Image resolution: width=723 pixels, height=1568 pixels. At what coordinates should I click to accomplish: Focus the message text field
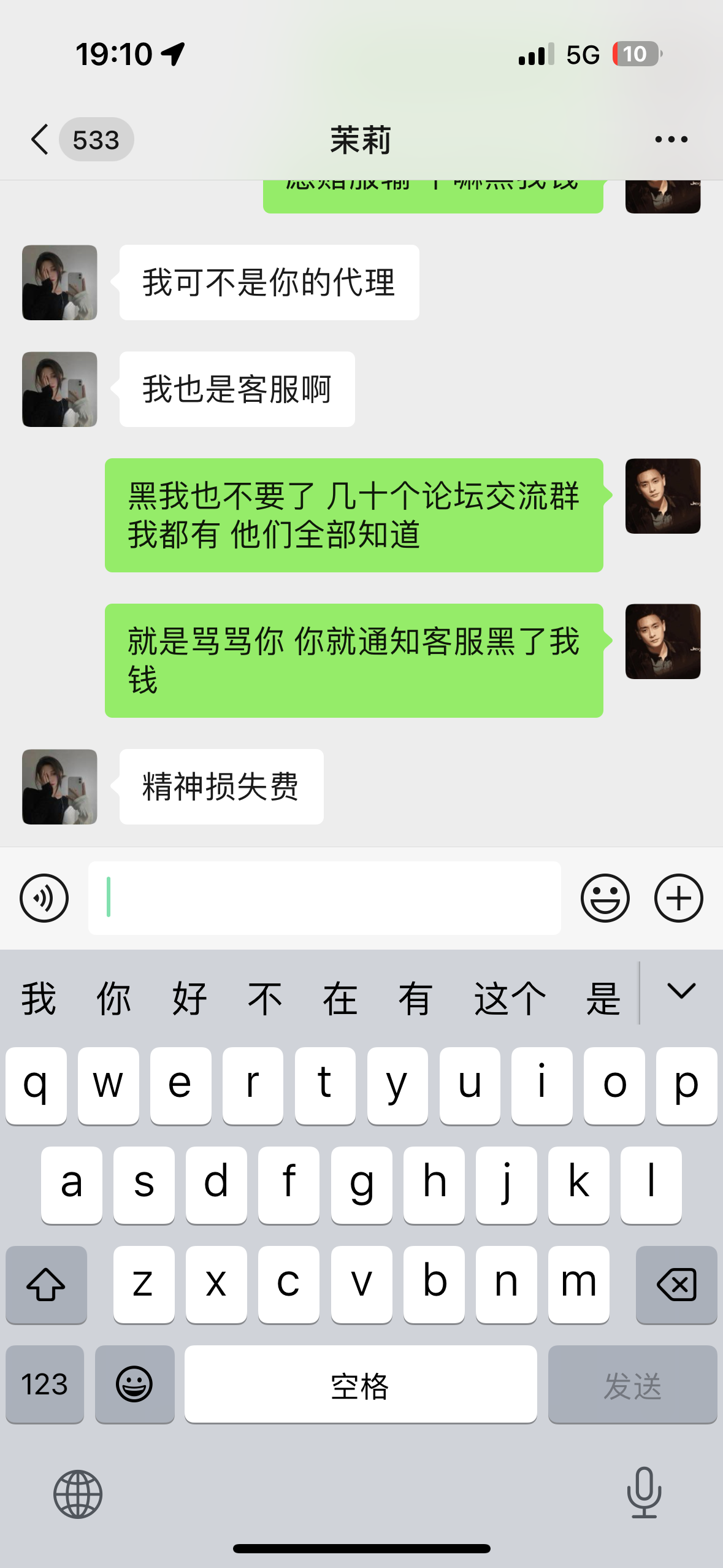[325, 898]
